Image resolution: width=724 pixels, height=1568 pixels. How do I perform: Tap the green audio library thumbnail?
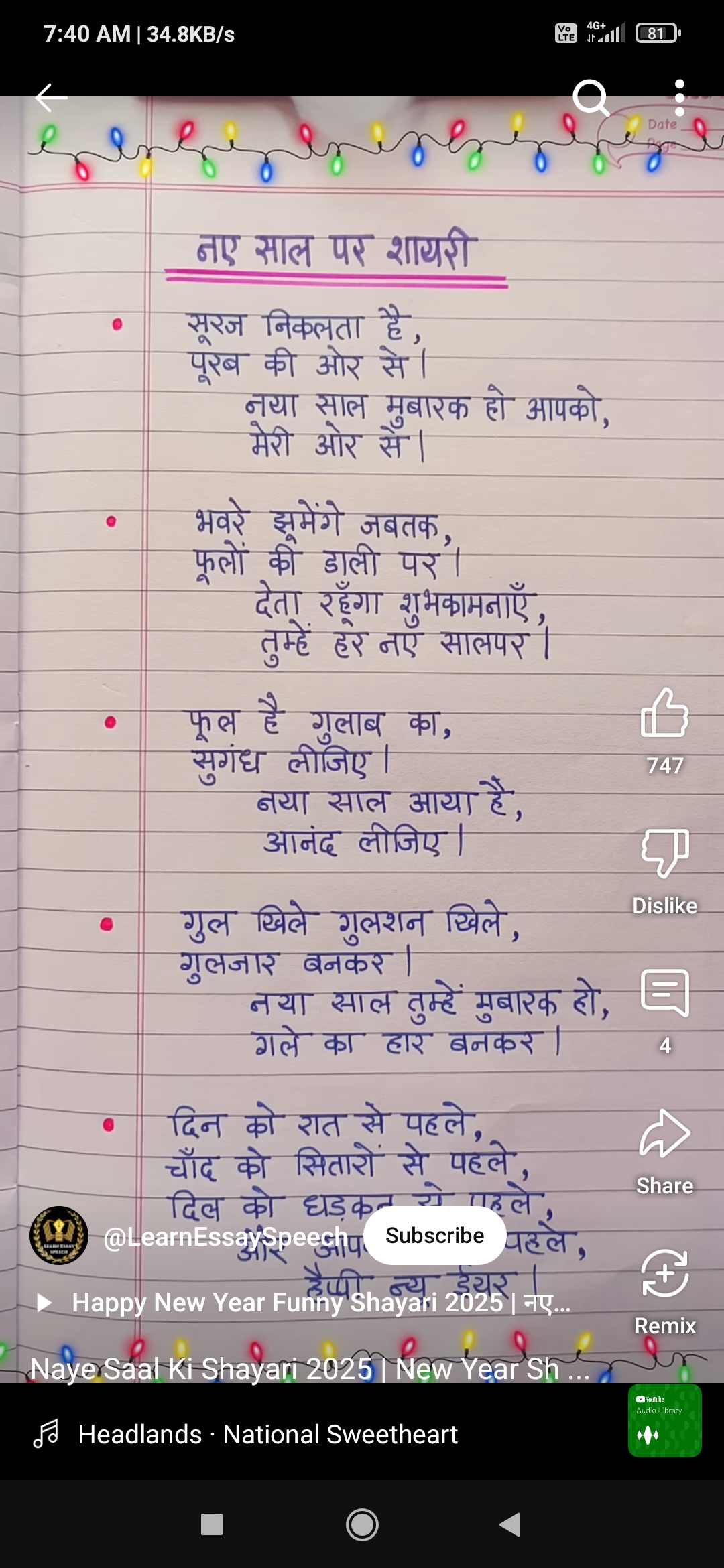point(664,1421)
